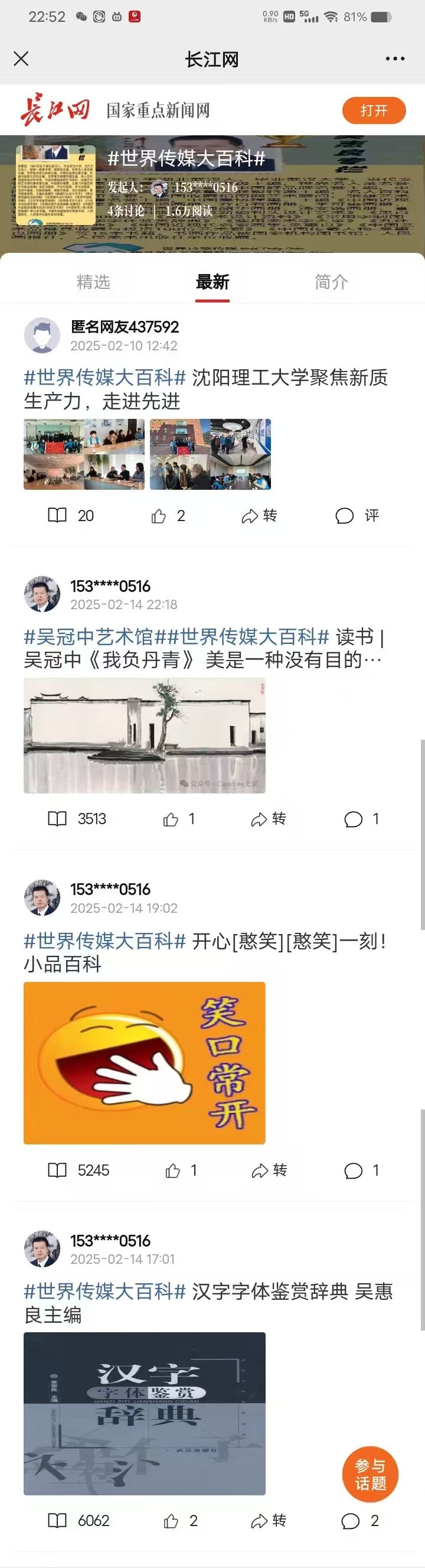Tap the orange 打开 button
425x1568 pixels.
pyautogui.click(x=373, y=111)
